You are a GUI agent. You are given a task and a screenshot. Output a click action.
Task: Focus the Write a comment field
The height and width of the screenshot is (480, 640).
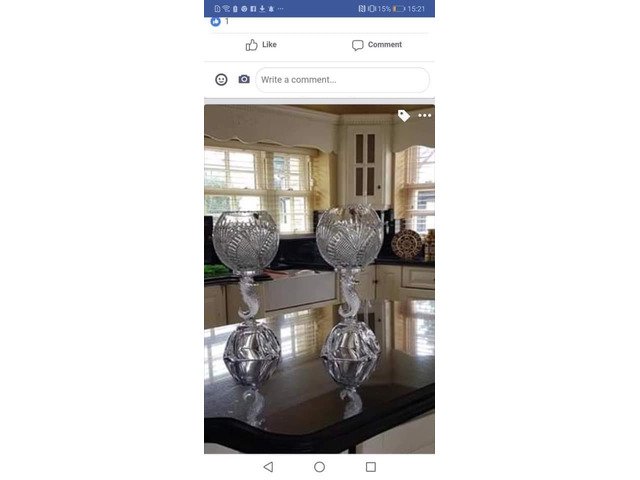(342, 80)
